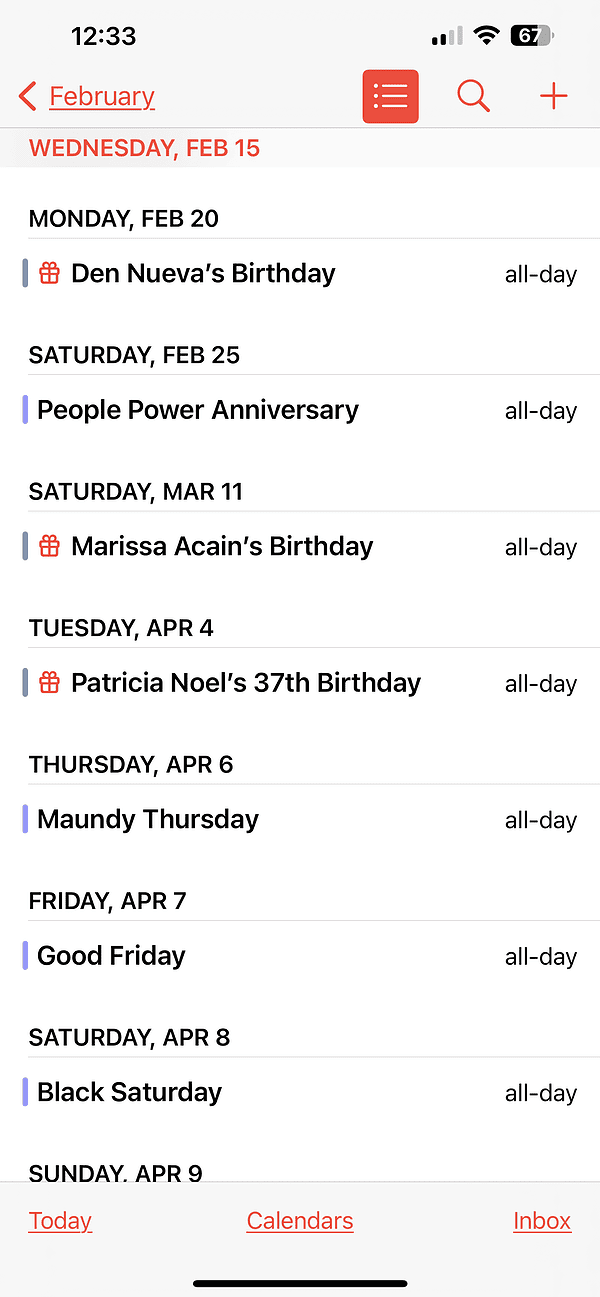
Task: Toggle the event list view
Action: pyautogui.click(x=390, y=97)
